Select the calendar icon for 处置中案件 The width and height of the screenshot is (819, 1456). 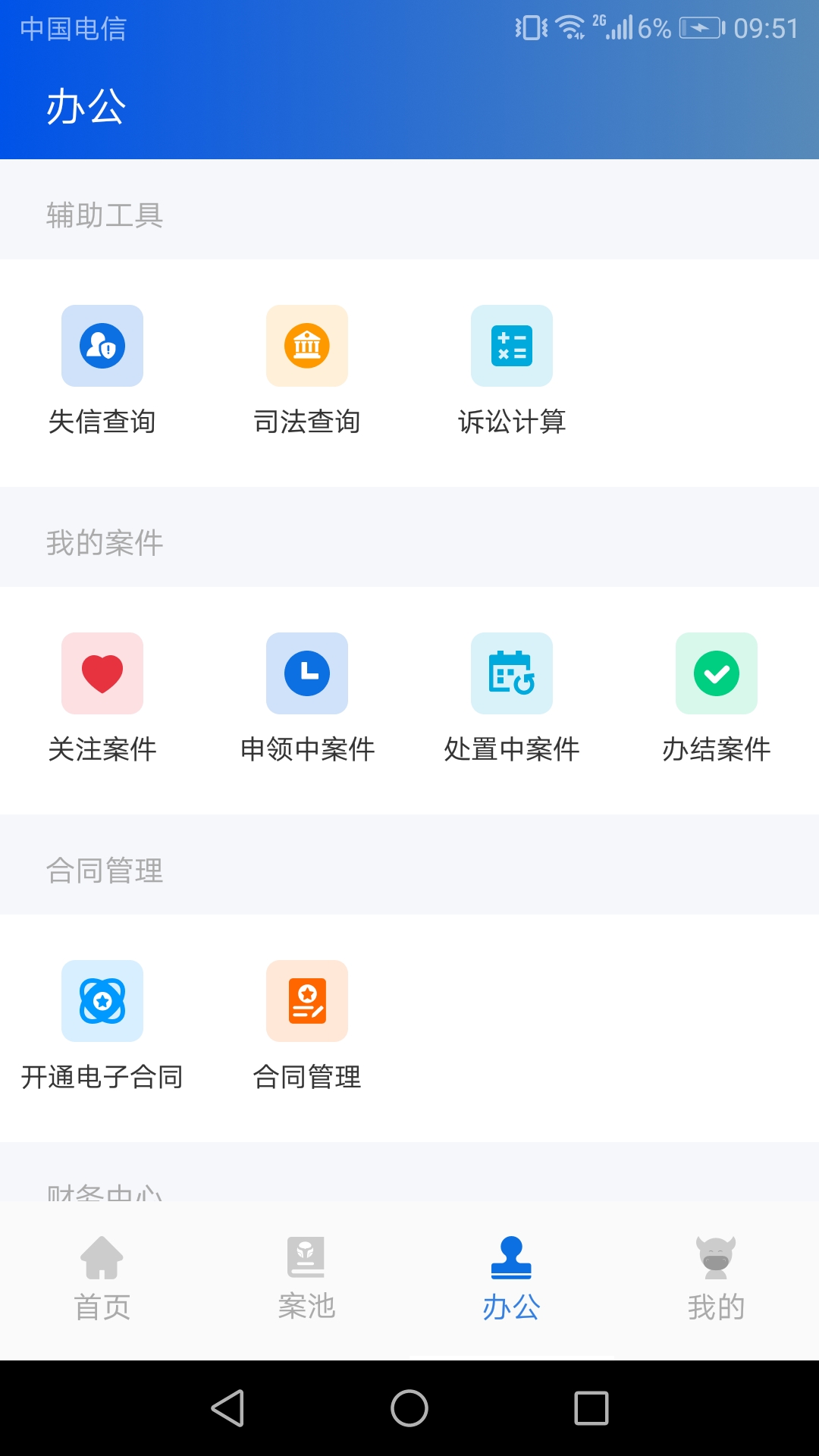(x=512, y=673)
